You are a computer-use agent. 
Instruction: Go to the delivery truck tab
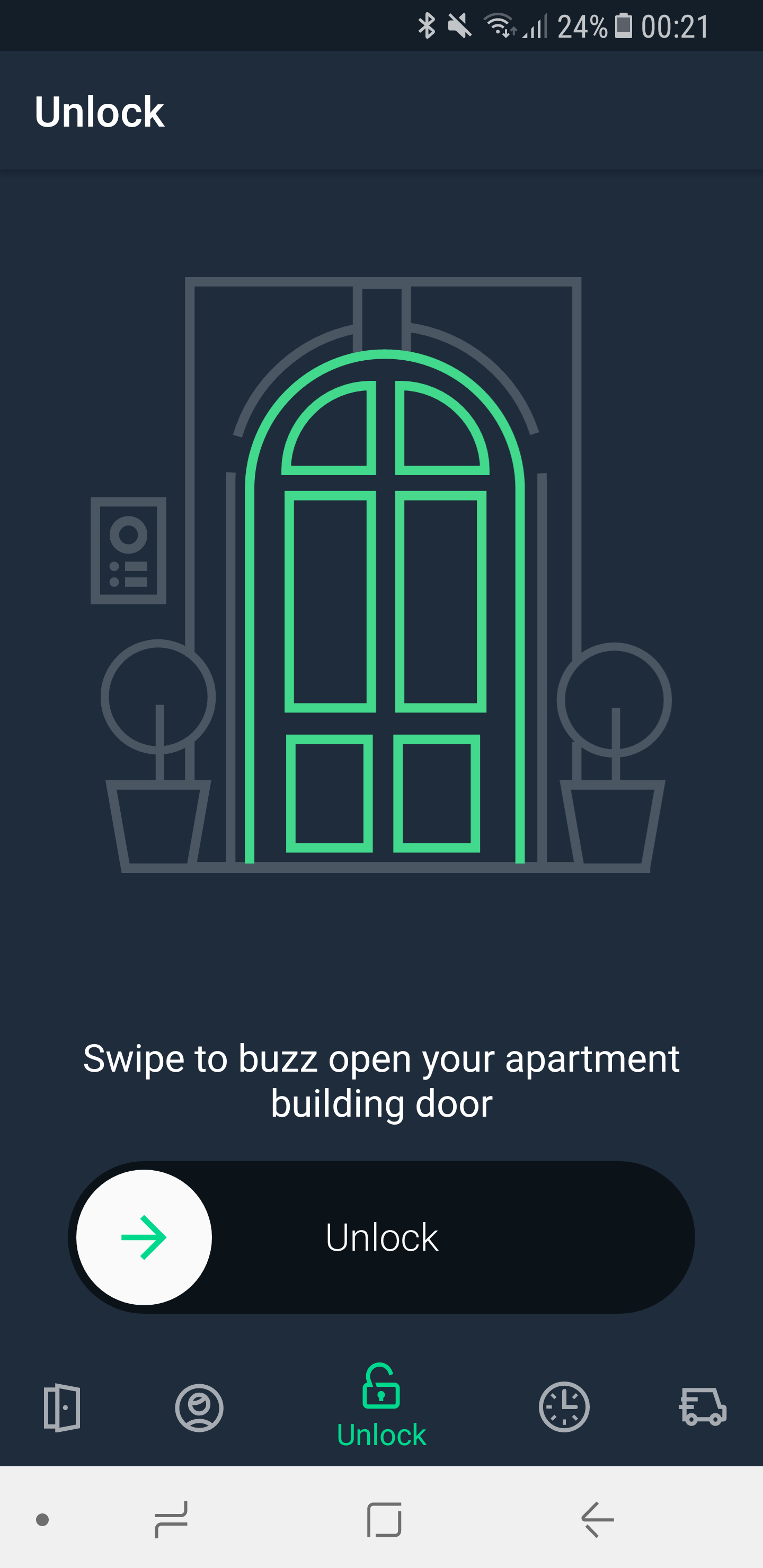click(x=703, y=1407)
